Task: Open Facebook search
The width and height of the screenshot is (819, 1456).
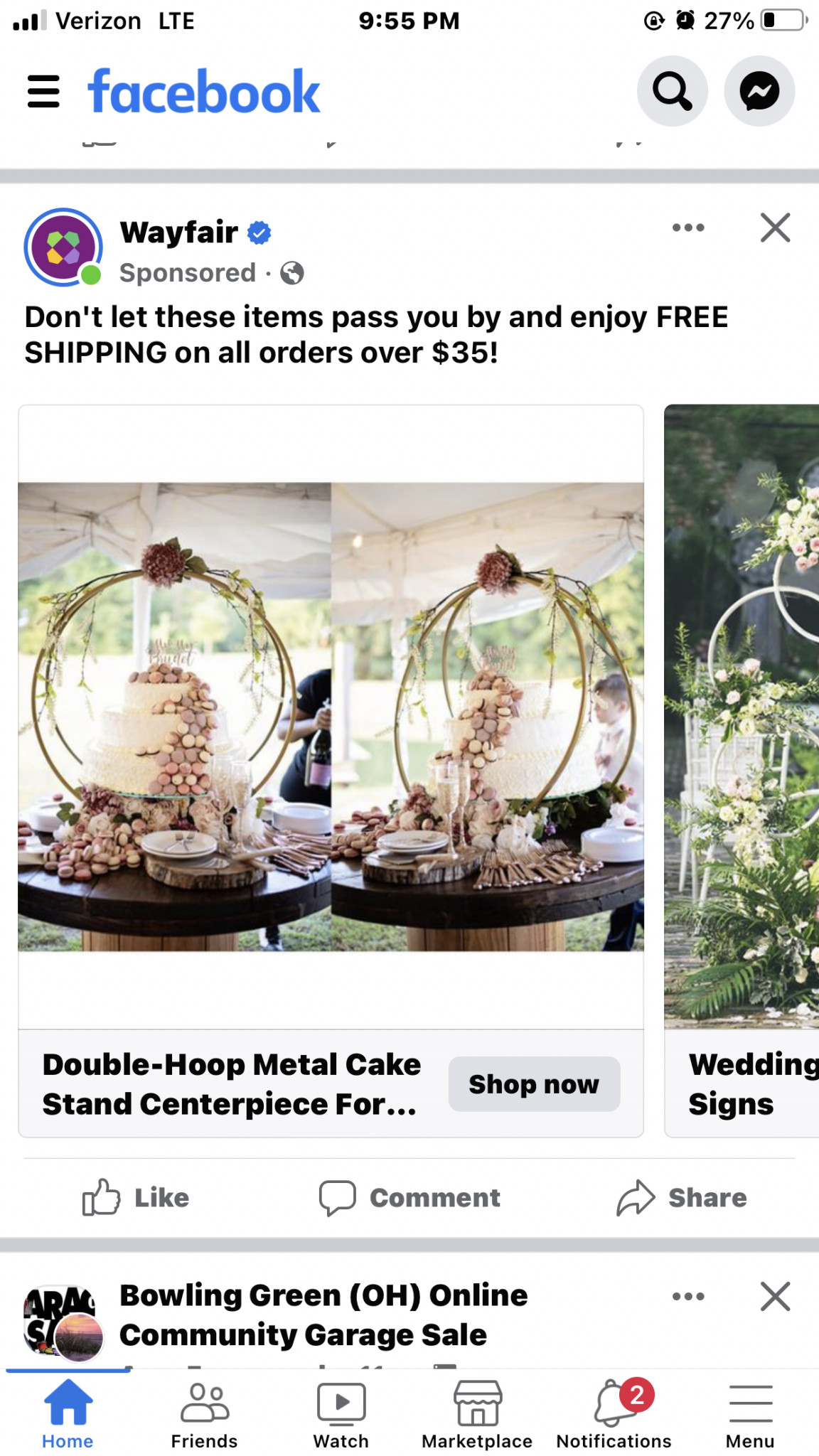Action: (672, 91)
